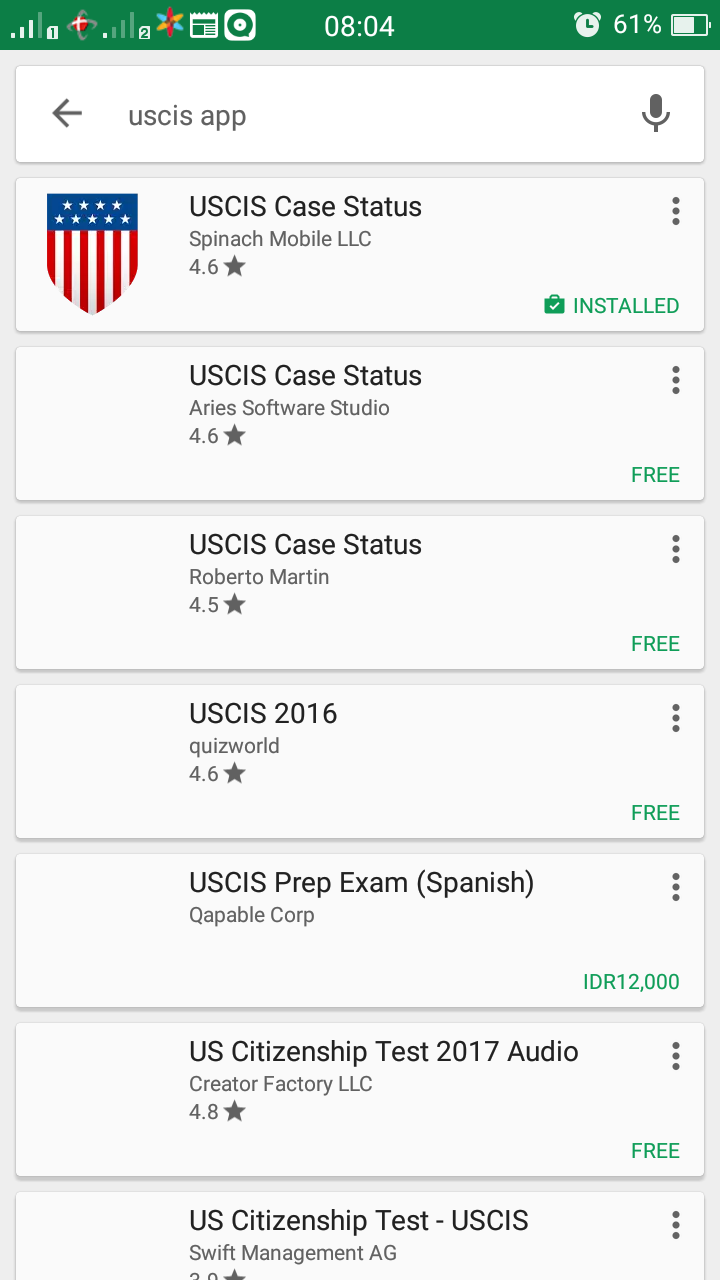Open USCIS Prep Exam (Spanish) listing
Screen dimensions: 720x1280
point(360,931)
